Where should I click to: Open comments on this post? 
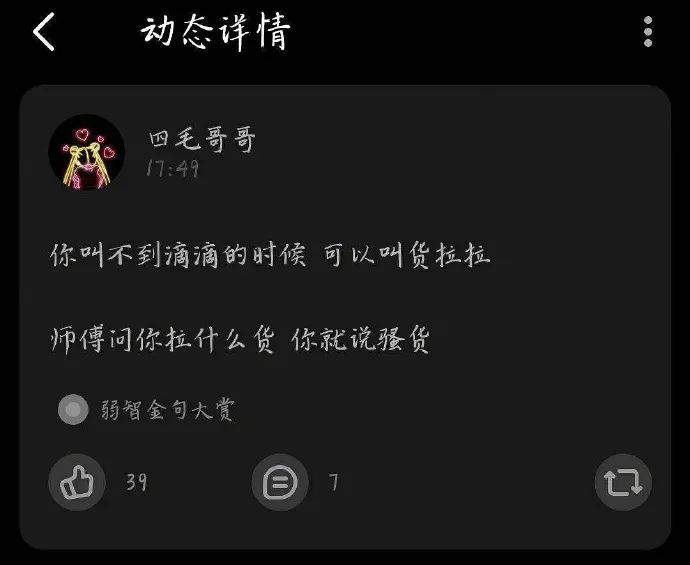280,483
